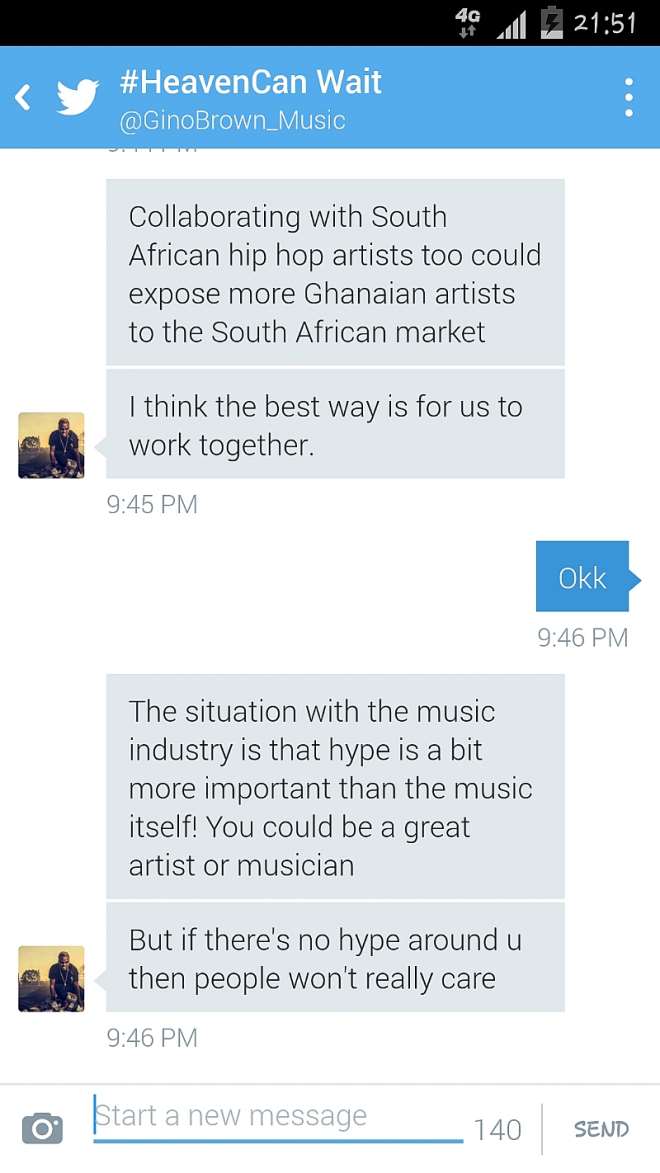Open sender's avatar beside 'work together' message
This screenshot has width=660, height=1173.
(x=51, y=445)
